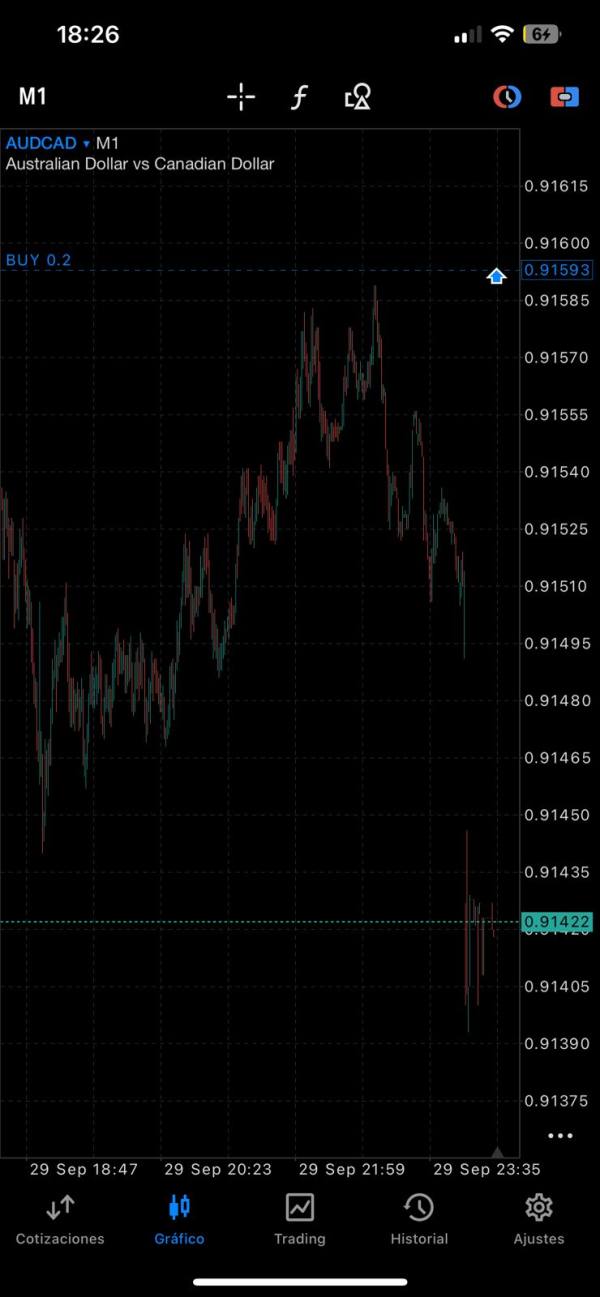Open the new order trade icon
600x1297 pixels.
tap(565, 97)
